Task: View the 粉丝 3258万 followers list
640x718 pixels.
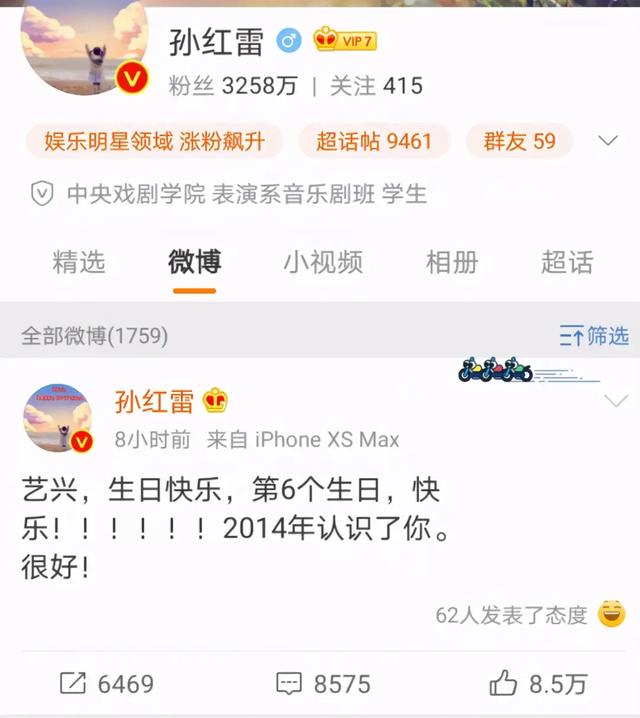Action: click(x=231, y=86)
